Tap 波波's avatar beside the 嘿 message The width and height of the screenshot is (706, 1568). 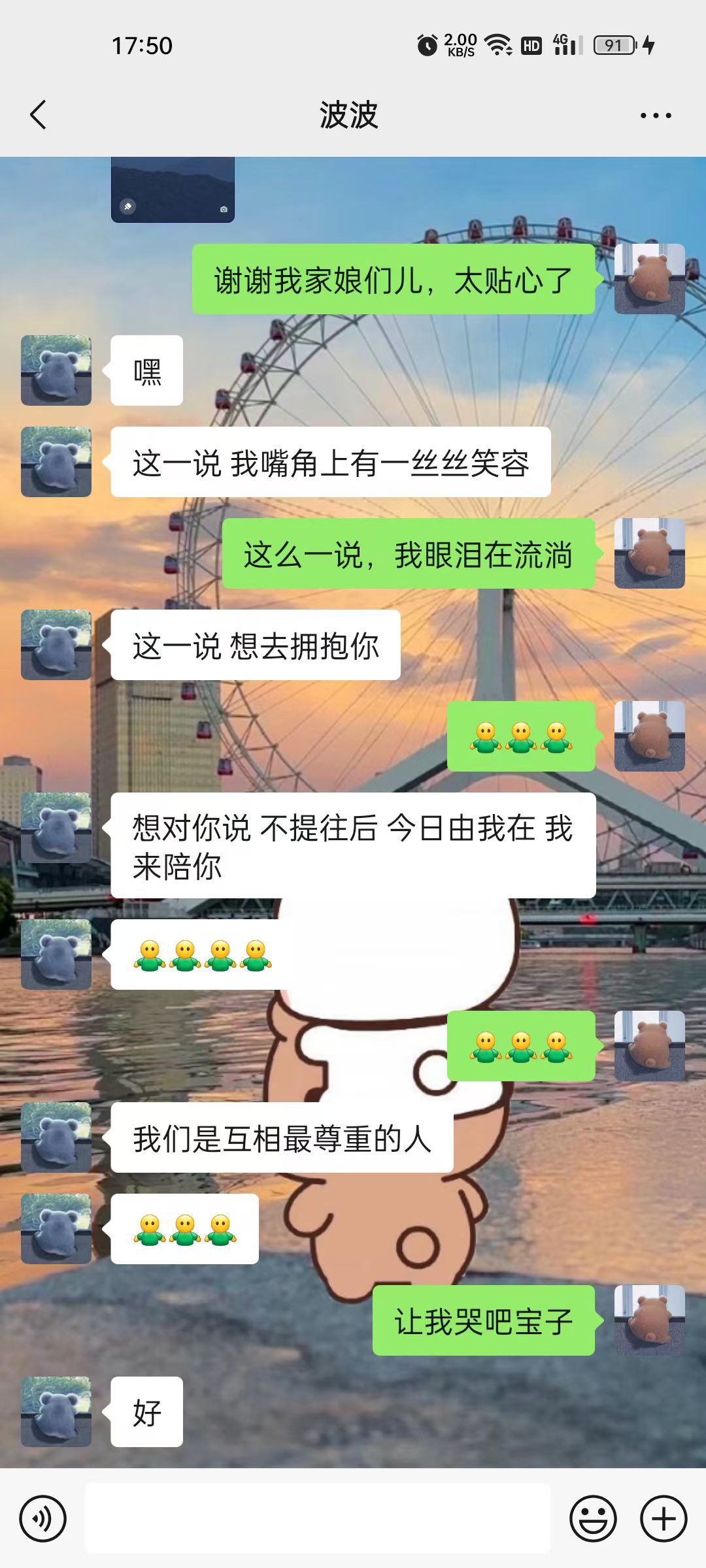(56, 370)
